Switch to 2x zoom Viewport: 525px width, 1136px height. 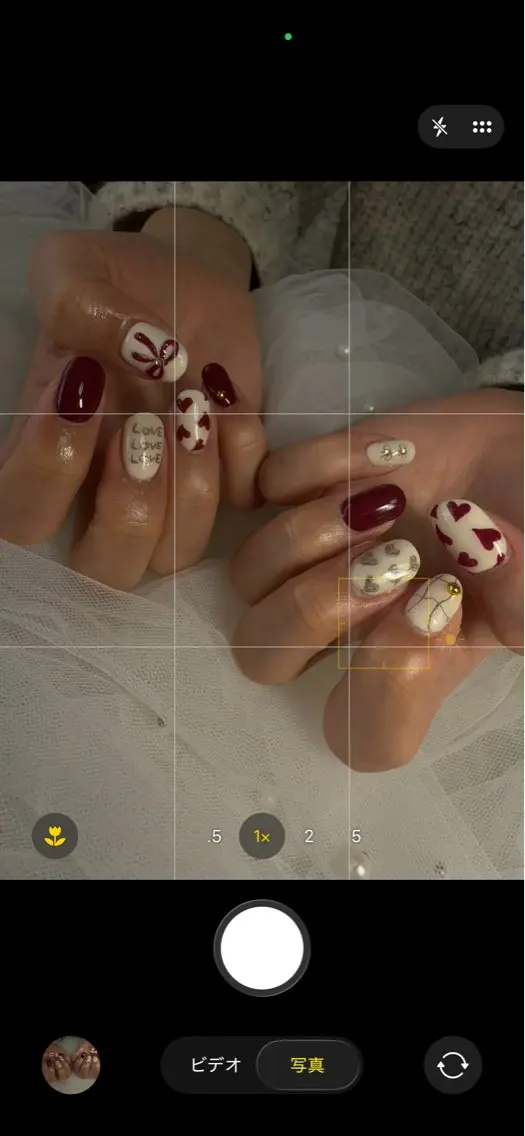(309, 836)
